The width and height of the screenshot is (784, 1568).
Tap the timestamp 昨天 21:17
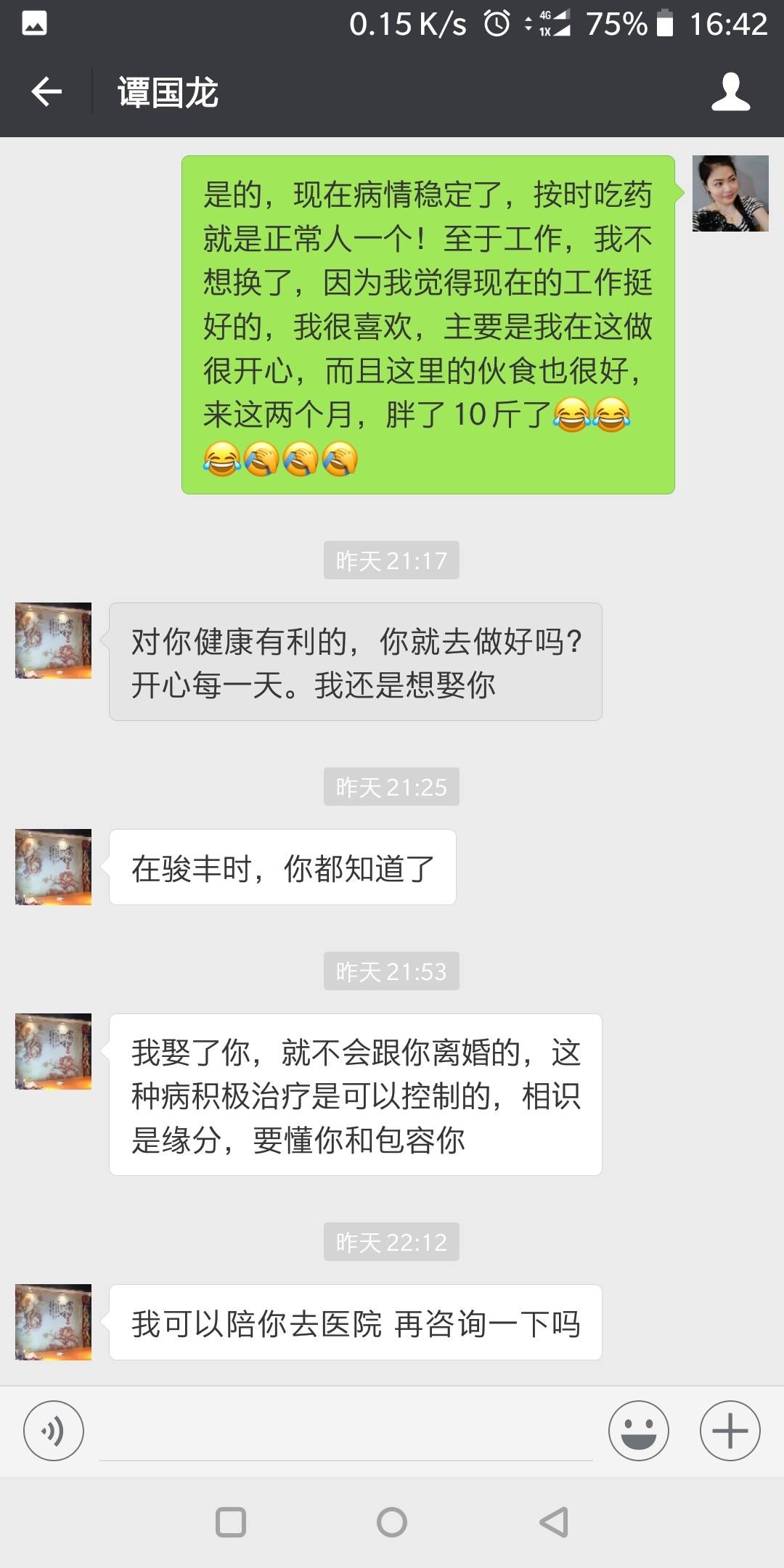(x=391, y=560)
